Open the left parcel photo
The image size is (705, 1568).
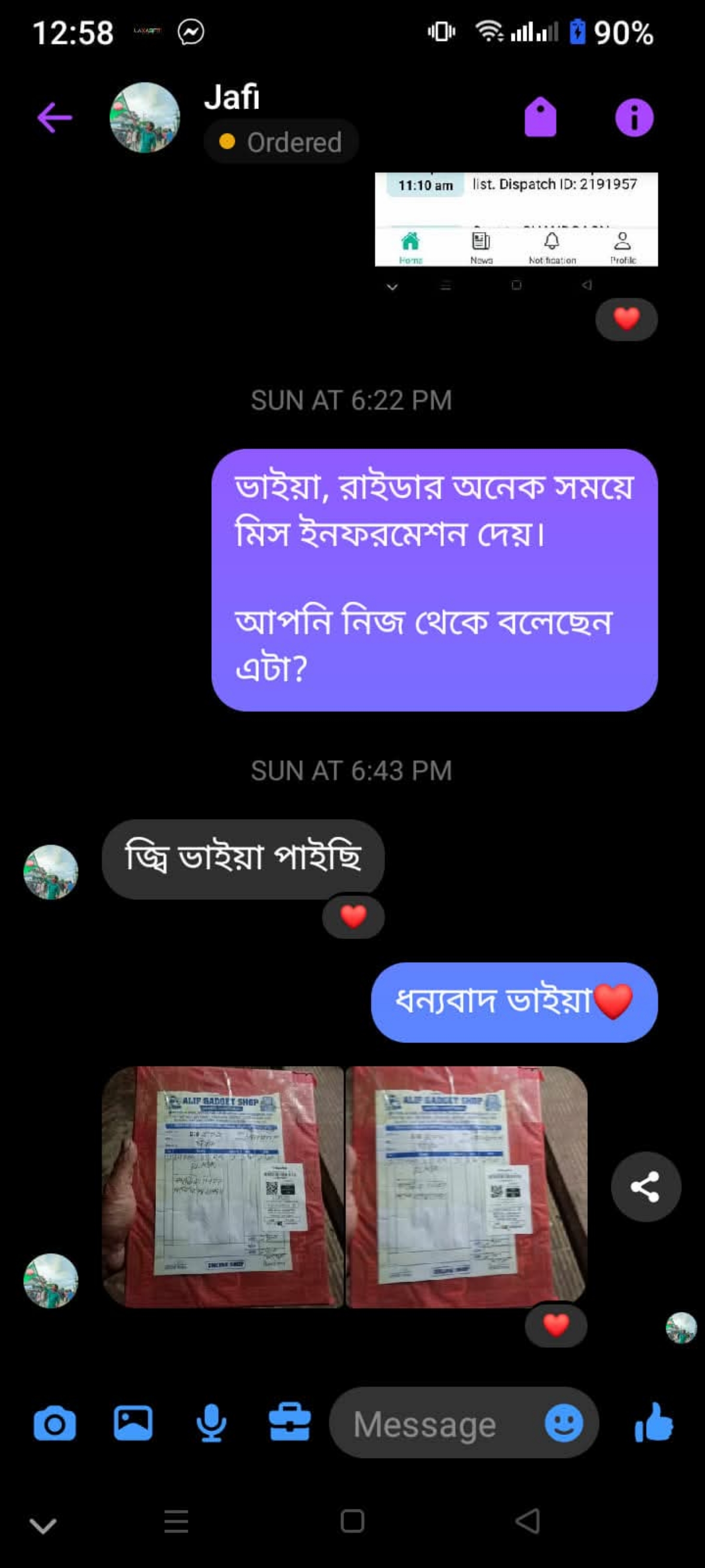pyautogui.click(x=223, y=1187)
